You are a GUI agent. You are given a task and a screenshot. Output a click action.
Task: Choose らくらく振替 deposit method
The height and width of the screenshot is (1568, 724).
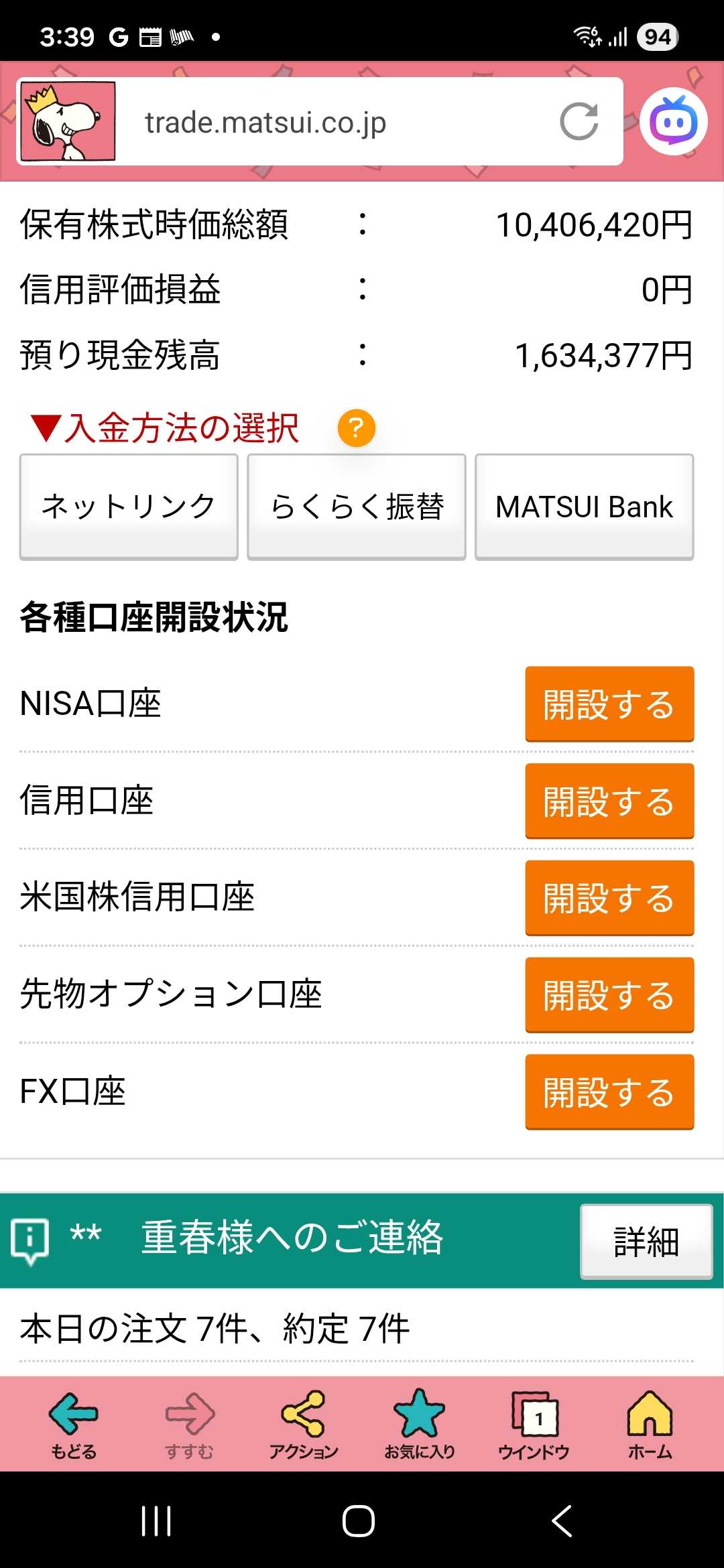click(x=357, y=507)
